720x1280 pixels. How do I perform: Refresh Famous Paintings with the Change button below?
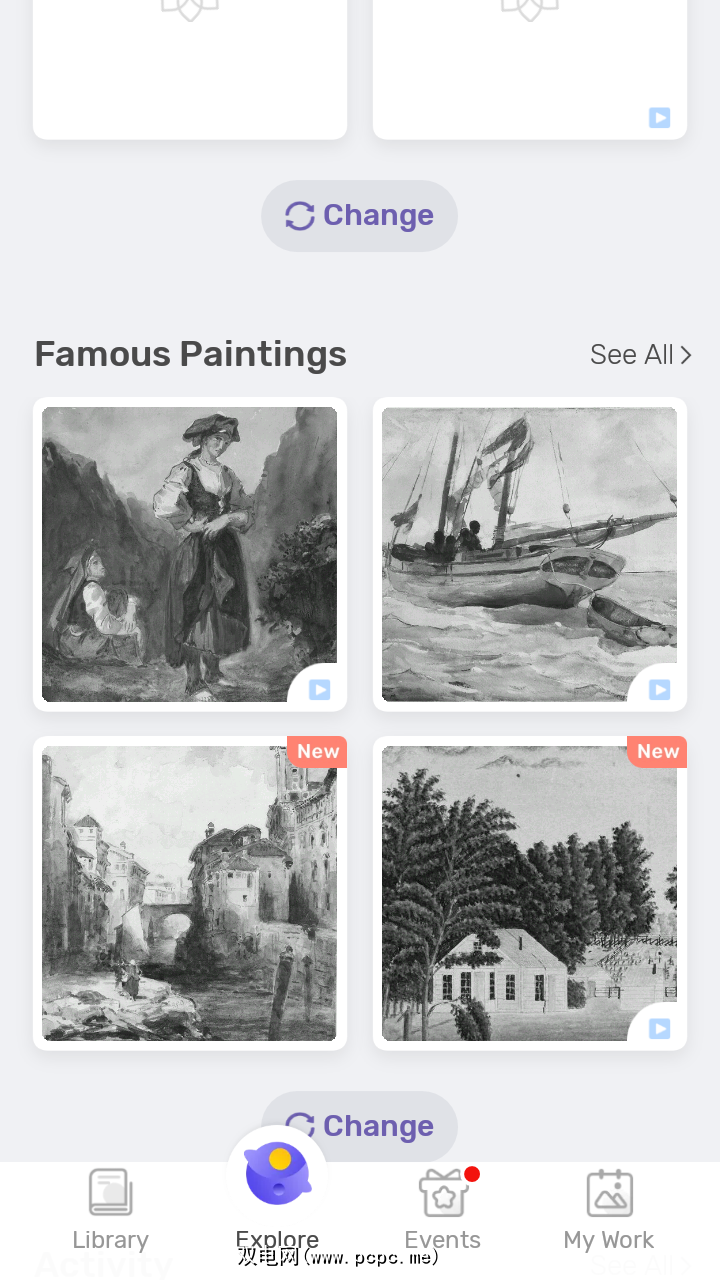click(360, 1126)
